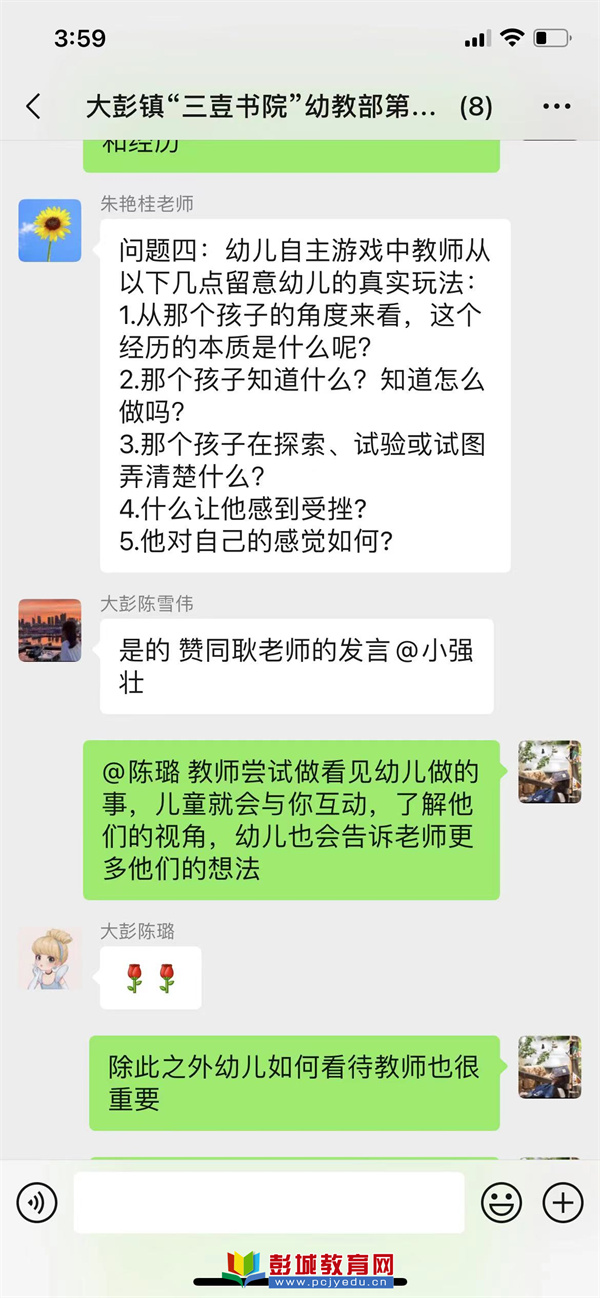Open the emoji sticker panel
Image resolution: width=600 pixels, height=1298 pixels.
coord(501,1202)
